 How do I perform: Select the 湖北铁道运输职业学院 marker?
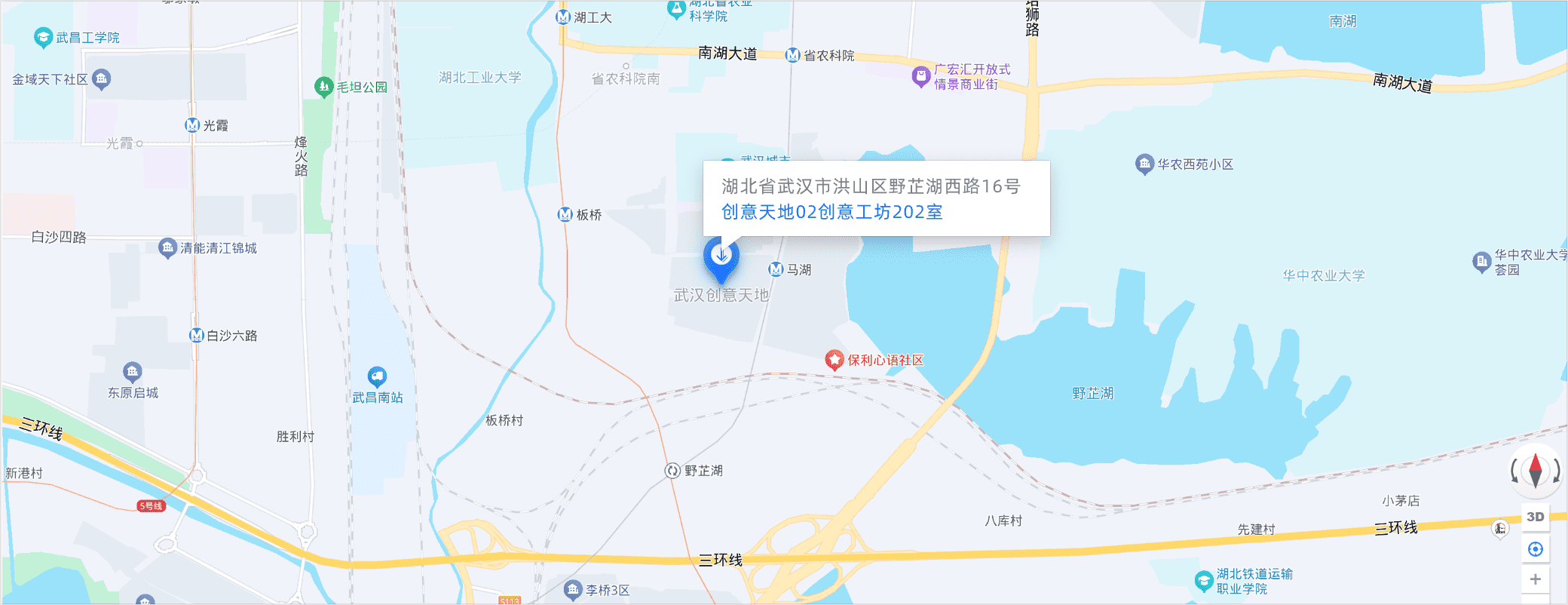click(1204, 581)
